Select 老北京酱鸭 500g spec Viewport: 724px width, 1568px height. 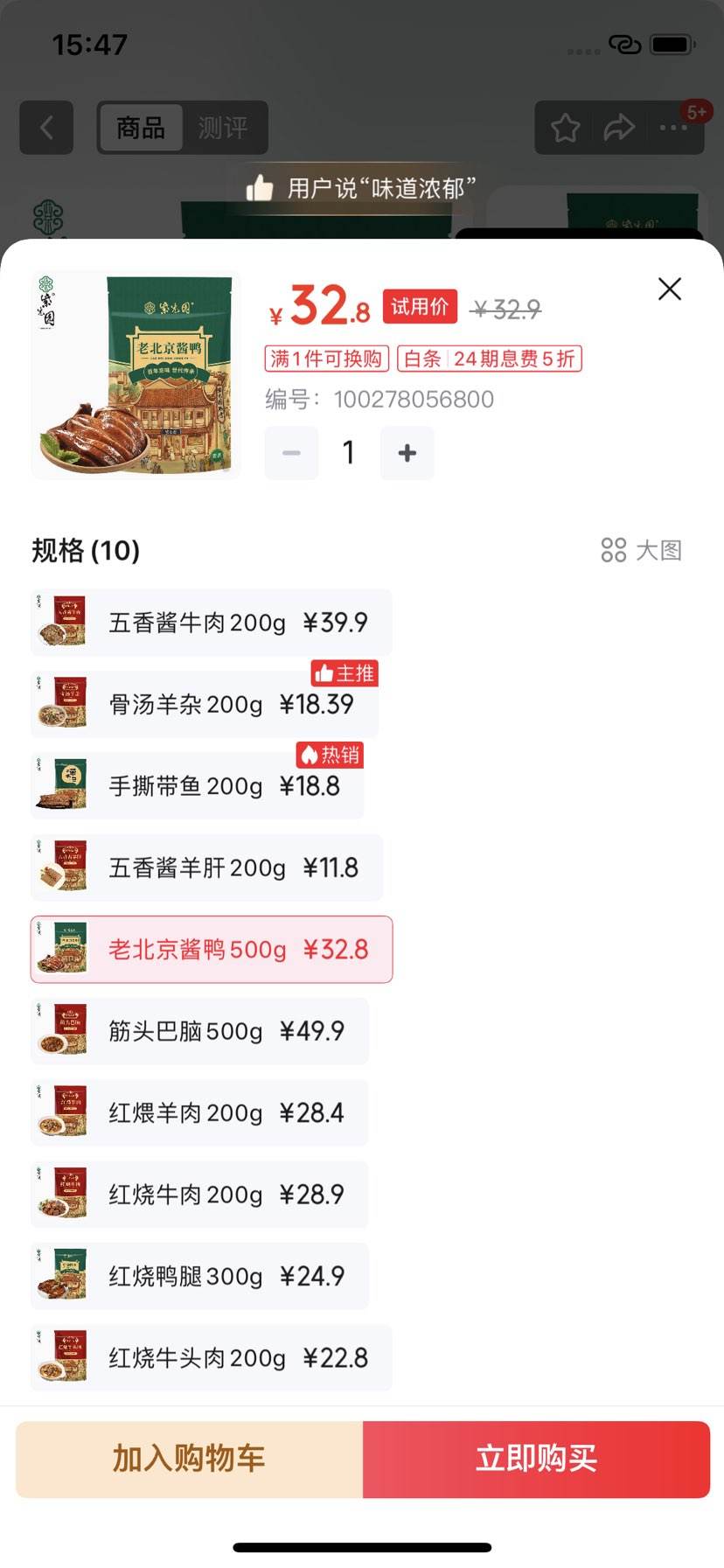[x=211, y=950]
